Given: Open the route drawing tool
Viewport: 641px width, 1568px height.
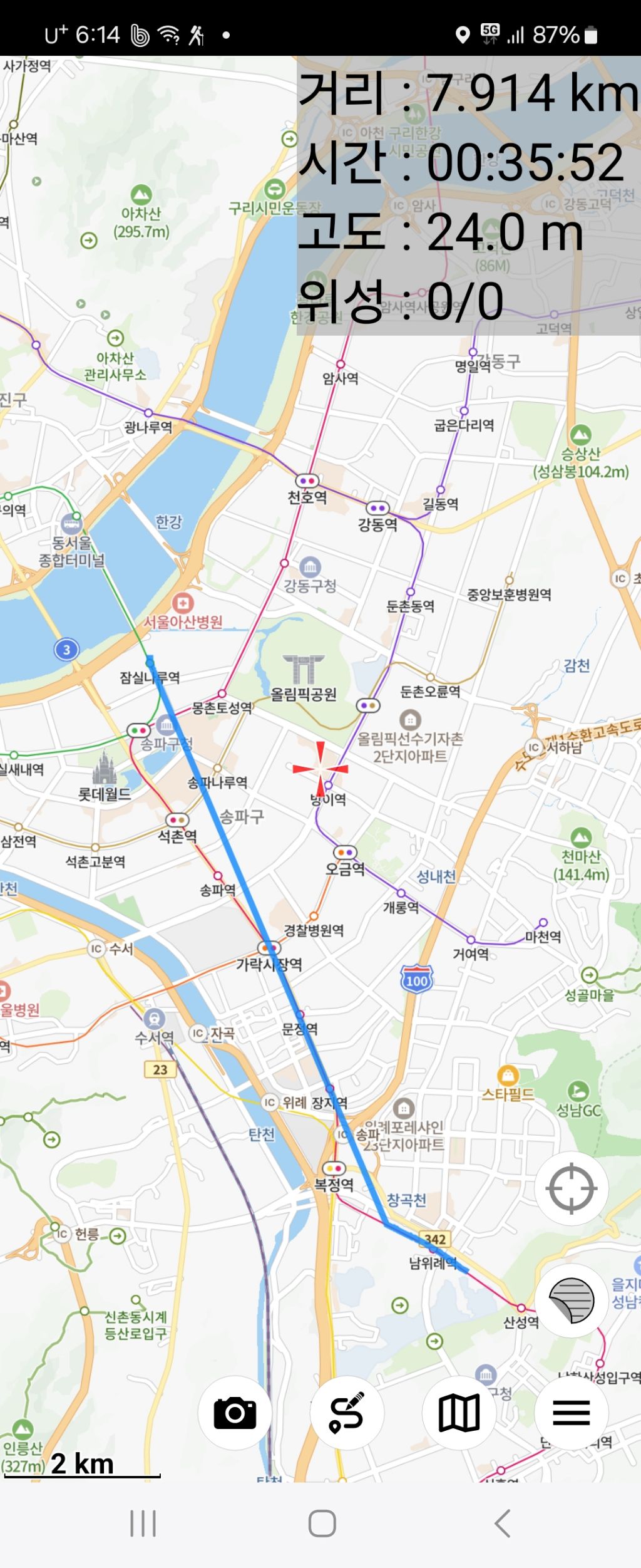Looking at the screenshot, I should (x=347, y=1413).
